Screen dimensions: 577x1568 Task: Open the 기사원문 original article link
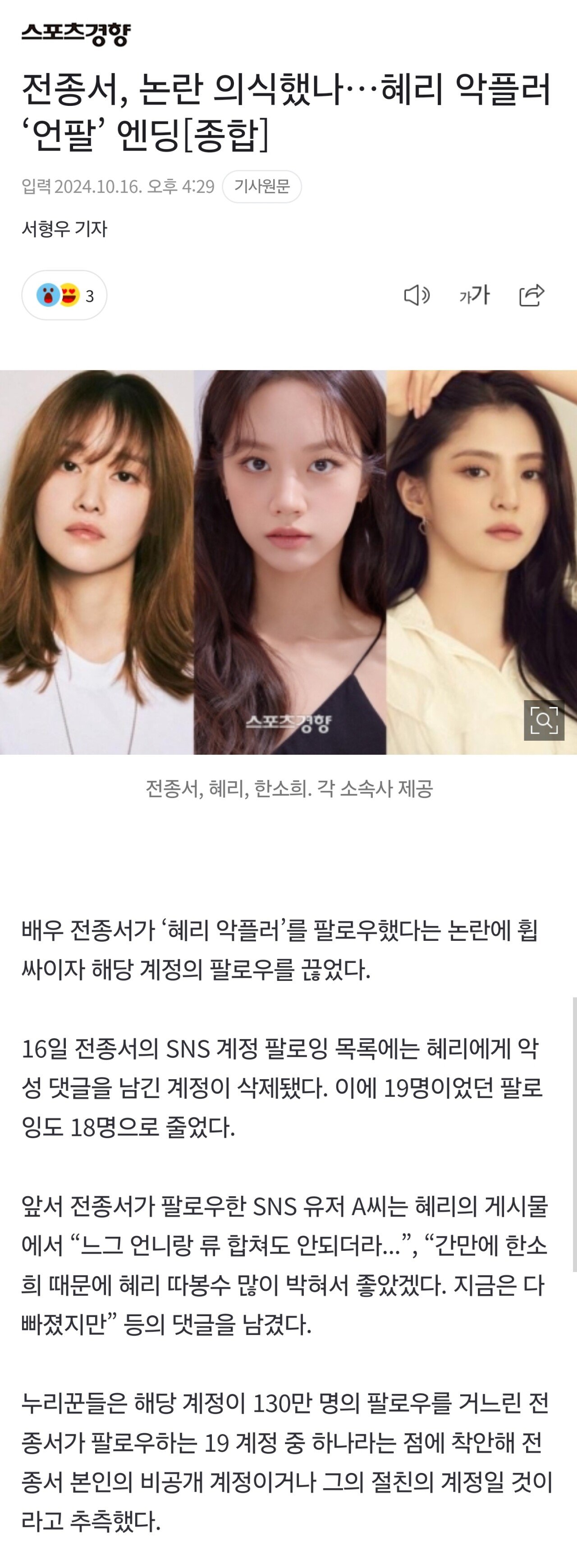pyautogui.click(x=261, y=186)
